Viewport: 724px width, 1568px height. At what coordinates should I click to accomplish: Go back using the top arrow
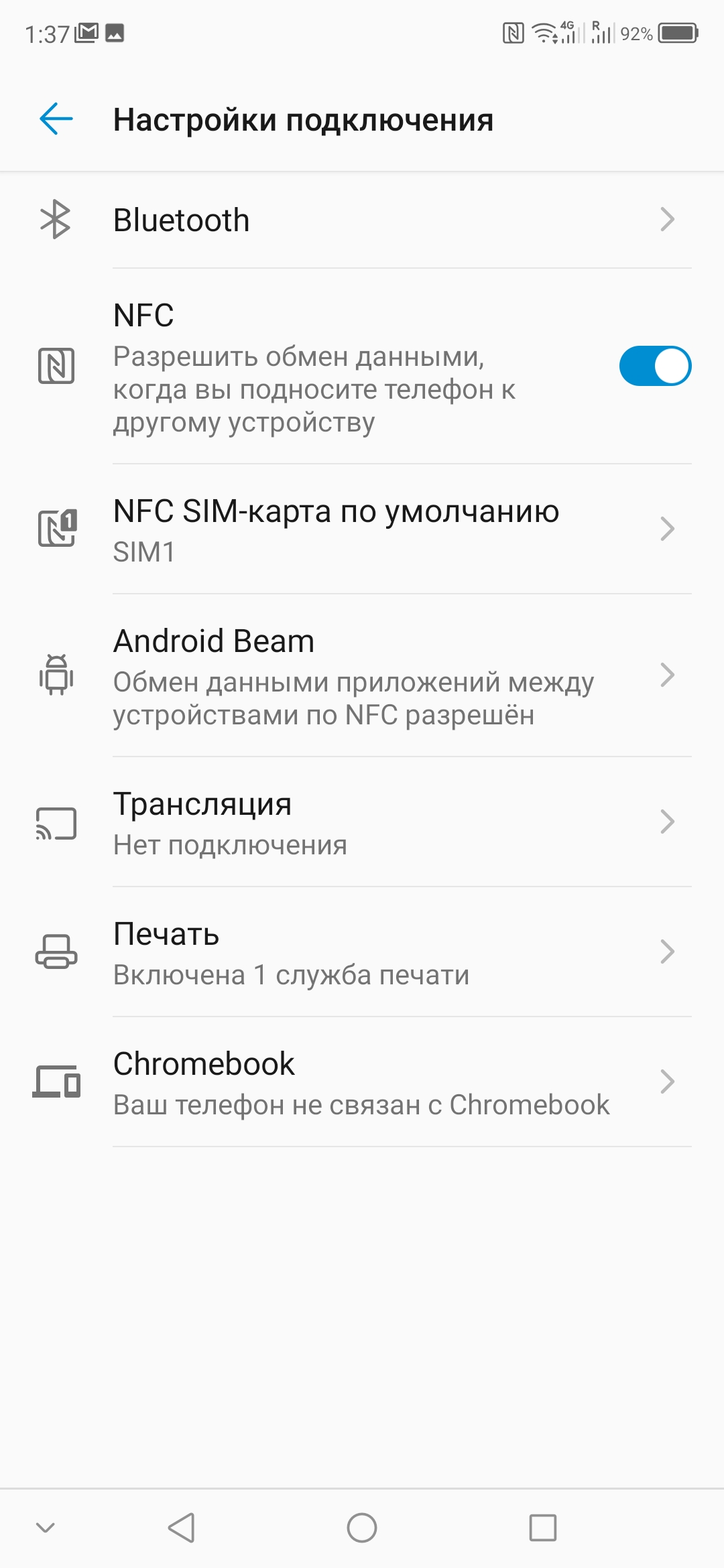(x=56, y=119)
